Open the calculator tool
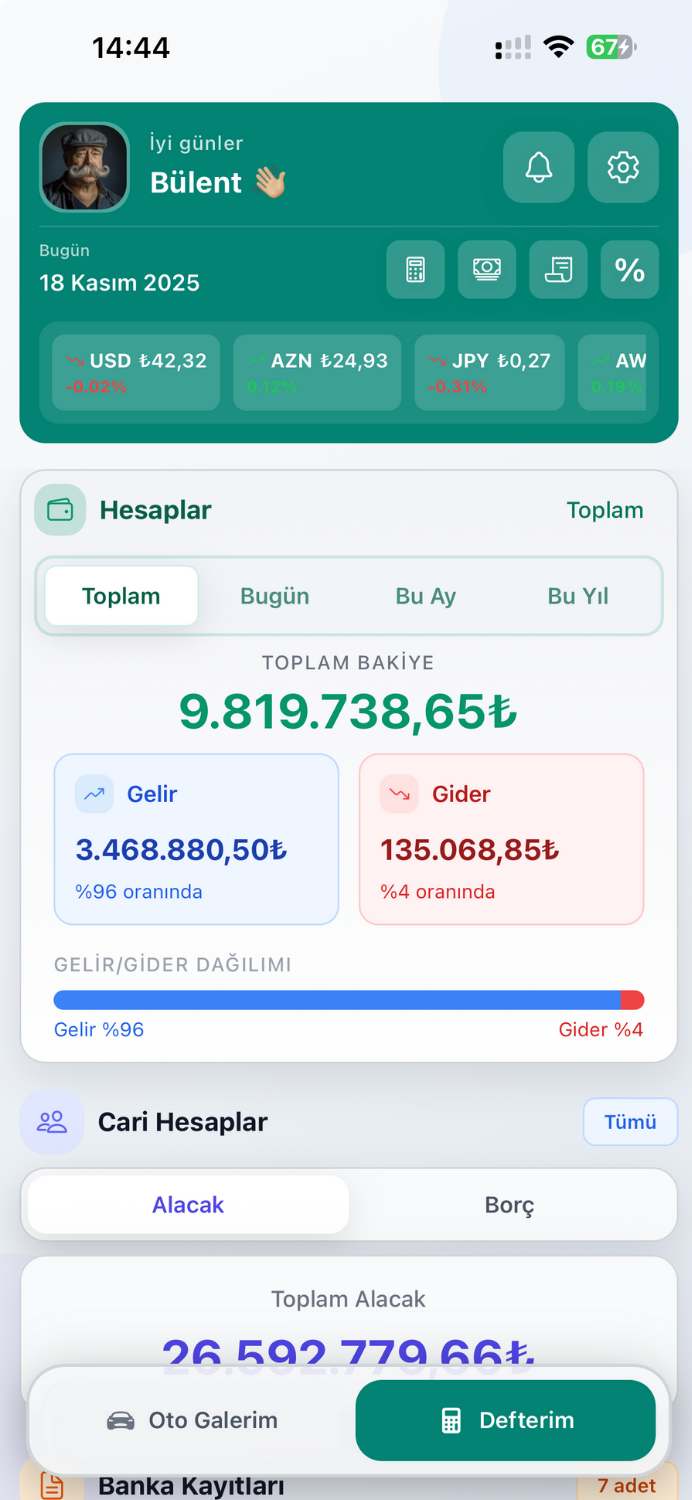The height and width of the screenshot is (1500, 692). (x=416, y=270)
